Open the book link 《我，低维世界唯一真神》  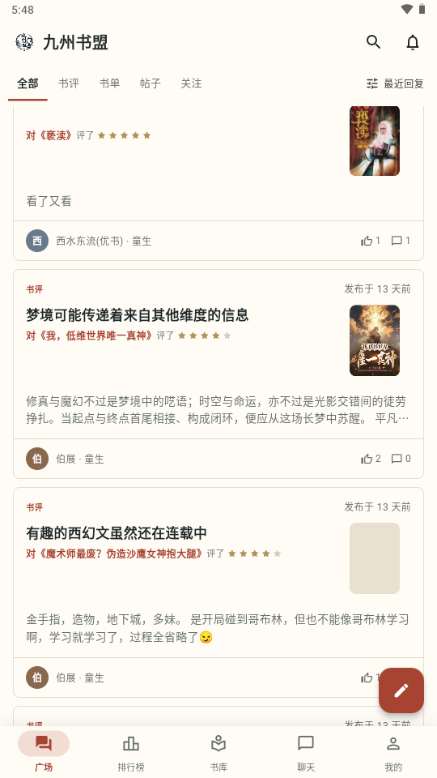(90, 335)
